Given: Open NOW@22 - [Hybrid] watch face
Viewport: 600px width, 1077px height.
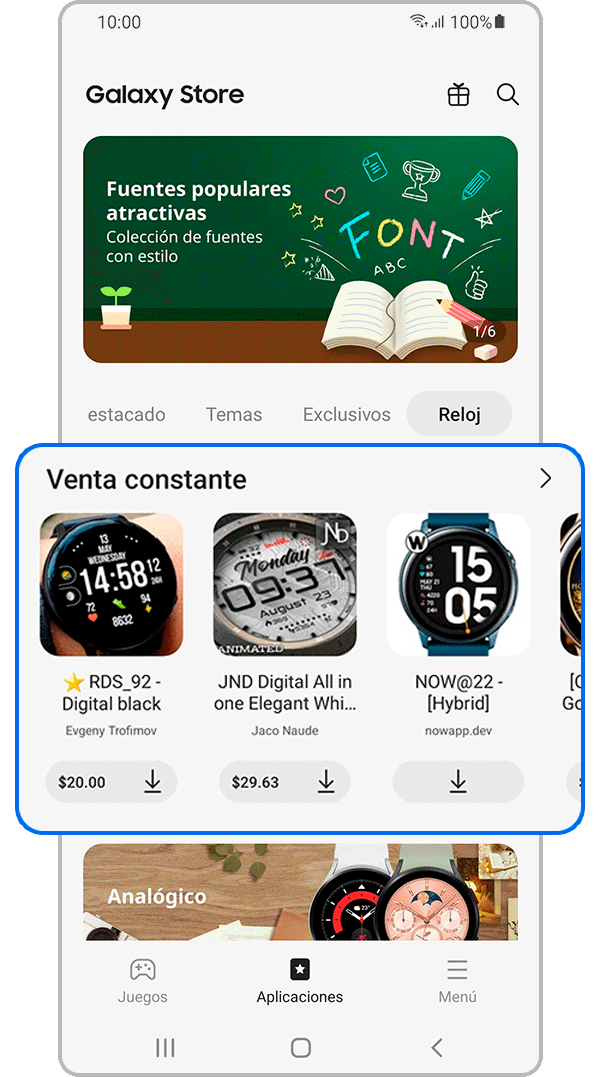Looking at the screenshot, I should (458, 585).
